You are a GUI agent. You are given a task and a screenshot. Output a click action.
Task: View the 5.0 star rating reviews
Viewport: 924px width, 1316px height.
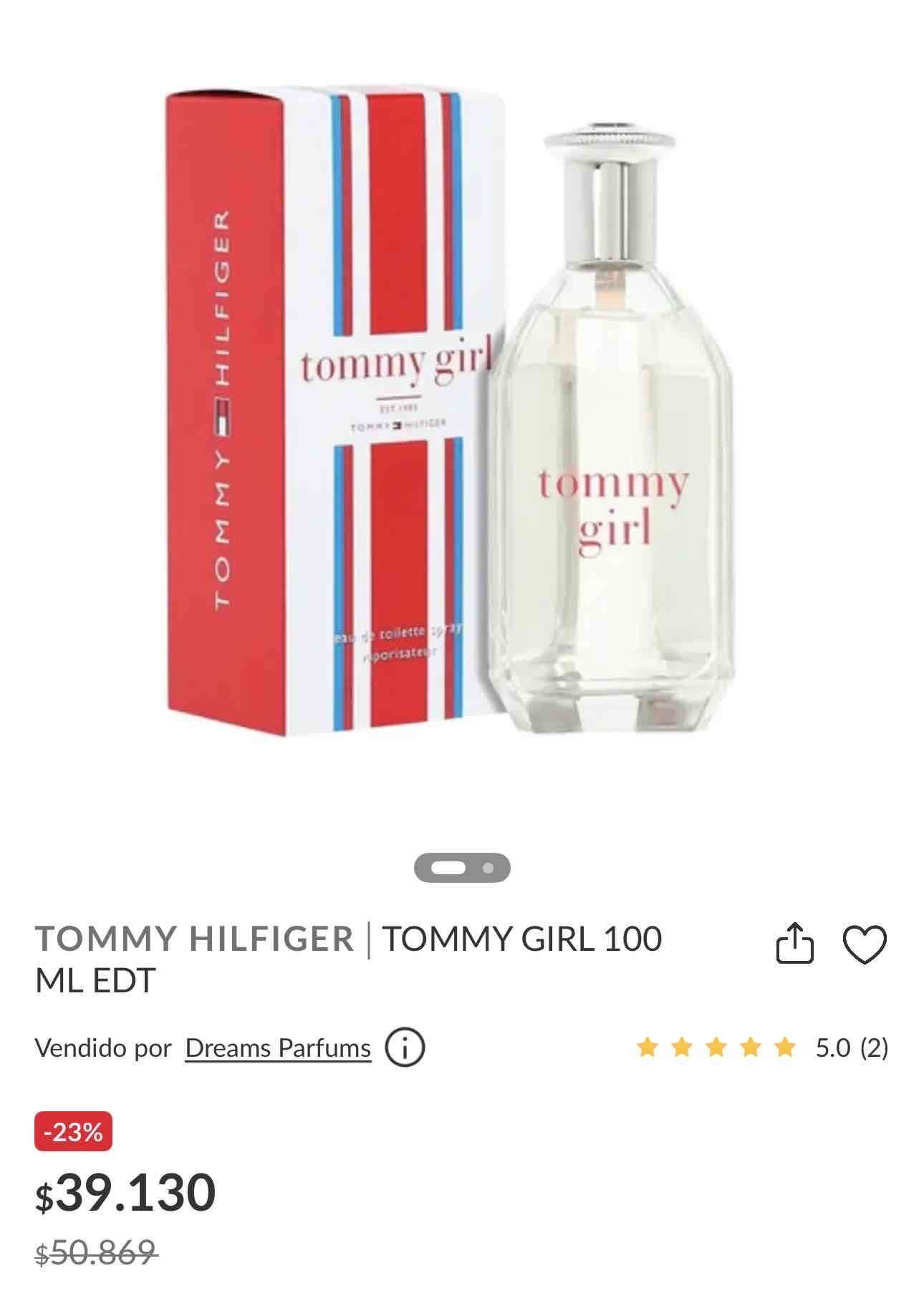point(761,1048)
